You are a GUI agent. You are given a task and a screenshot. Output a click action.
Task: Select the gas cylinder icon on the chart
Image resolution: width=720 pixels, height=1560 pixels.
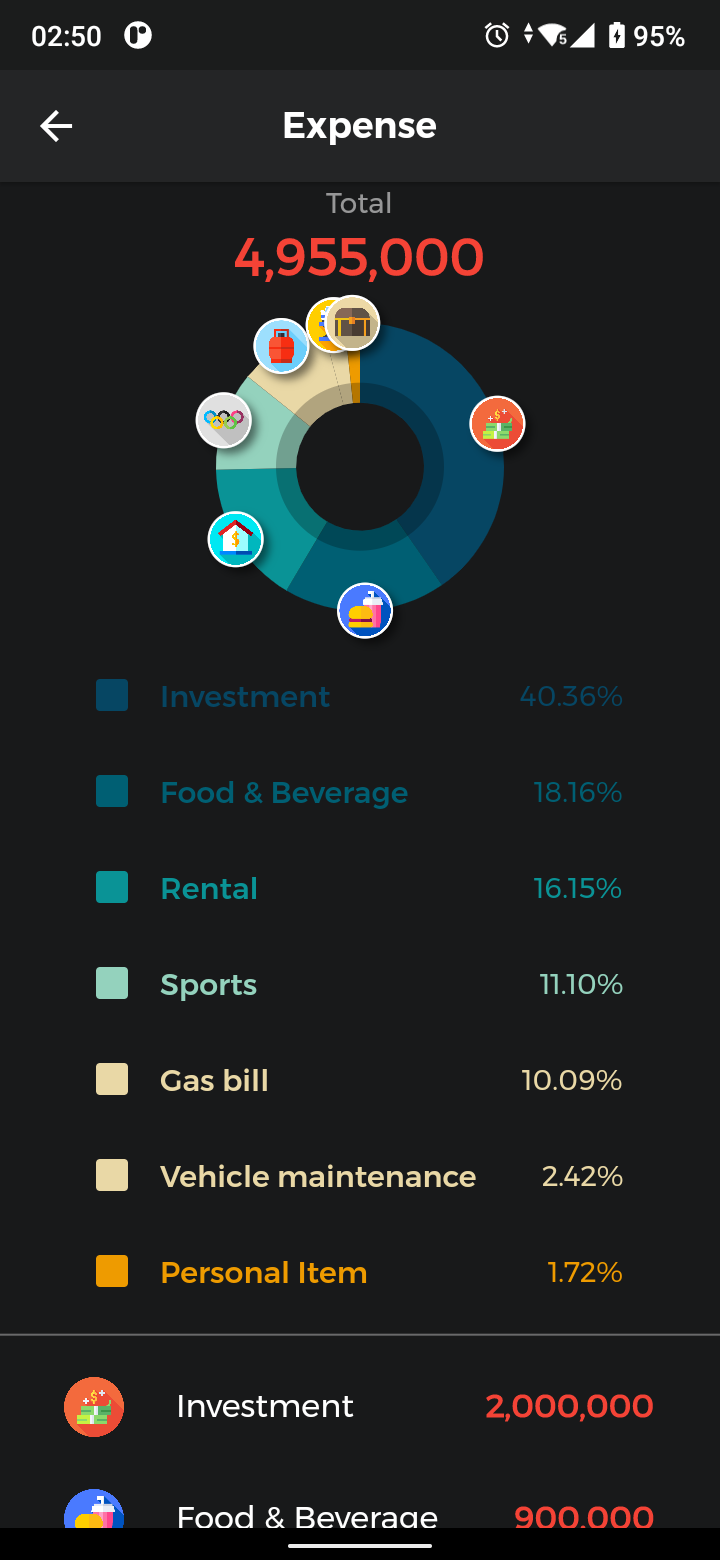point(281,346)
